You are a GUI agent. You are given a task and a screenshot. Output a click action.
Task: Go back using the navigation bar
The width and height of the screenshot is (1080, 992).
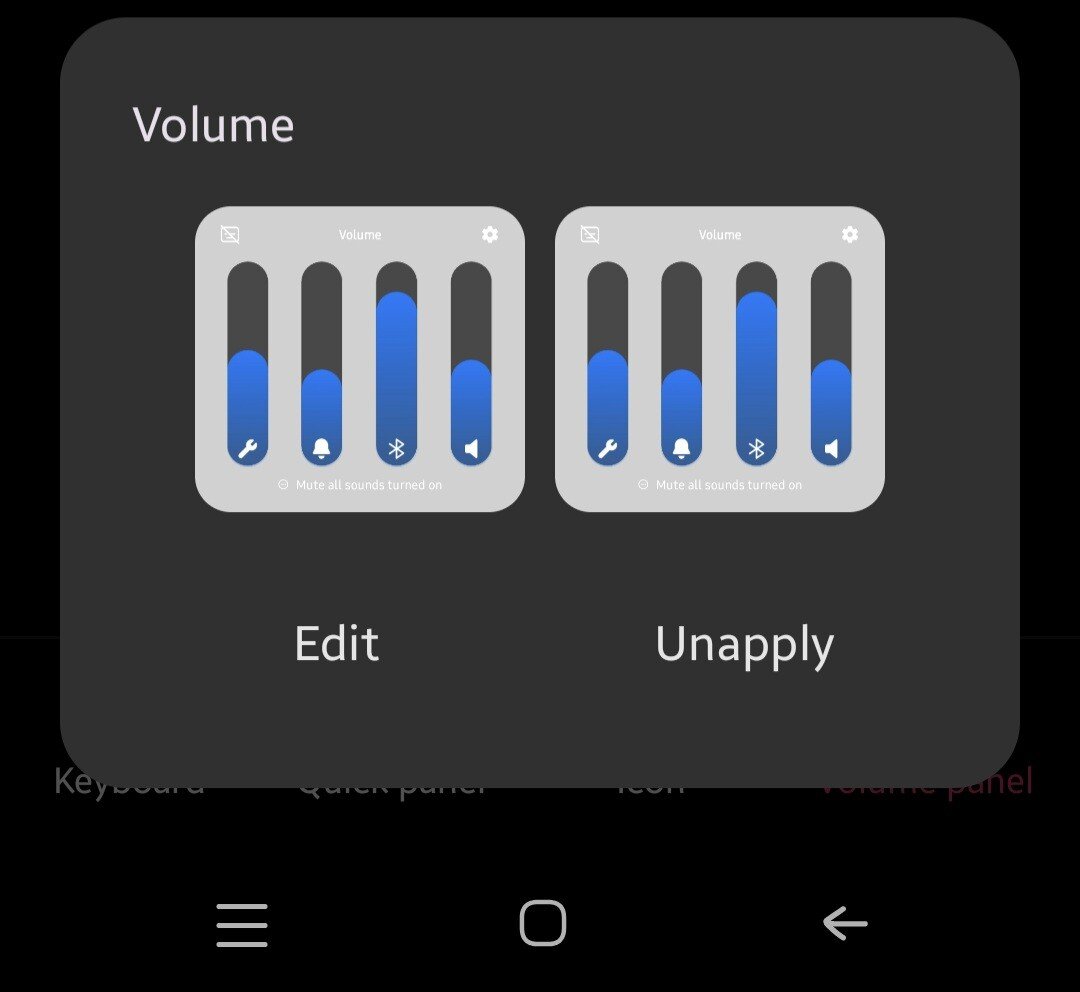coord(845,923)
